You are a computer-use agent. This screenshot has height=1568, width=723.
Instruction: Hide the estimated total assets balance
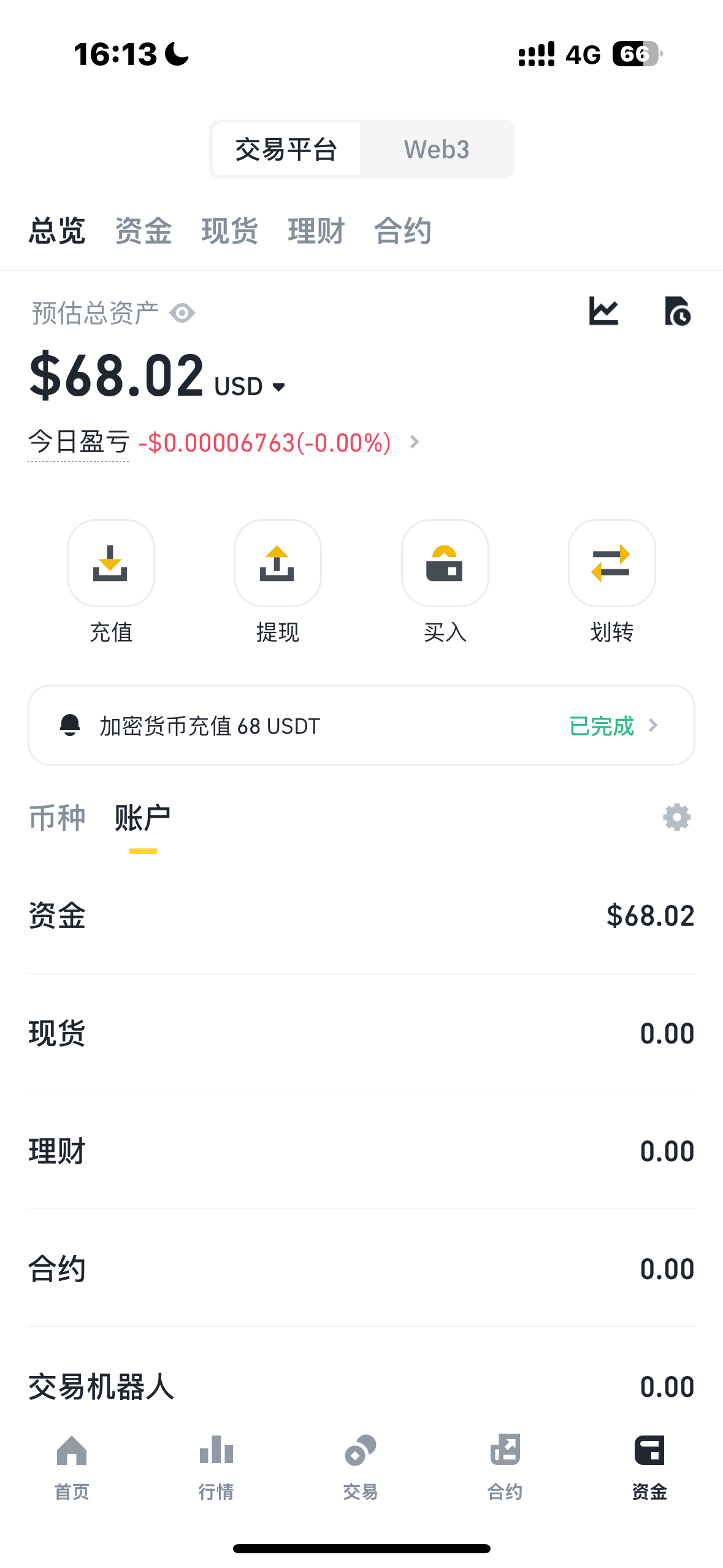(182, 313)
